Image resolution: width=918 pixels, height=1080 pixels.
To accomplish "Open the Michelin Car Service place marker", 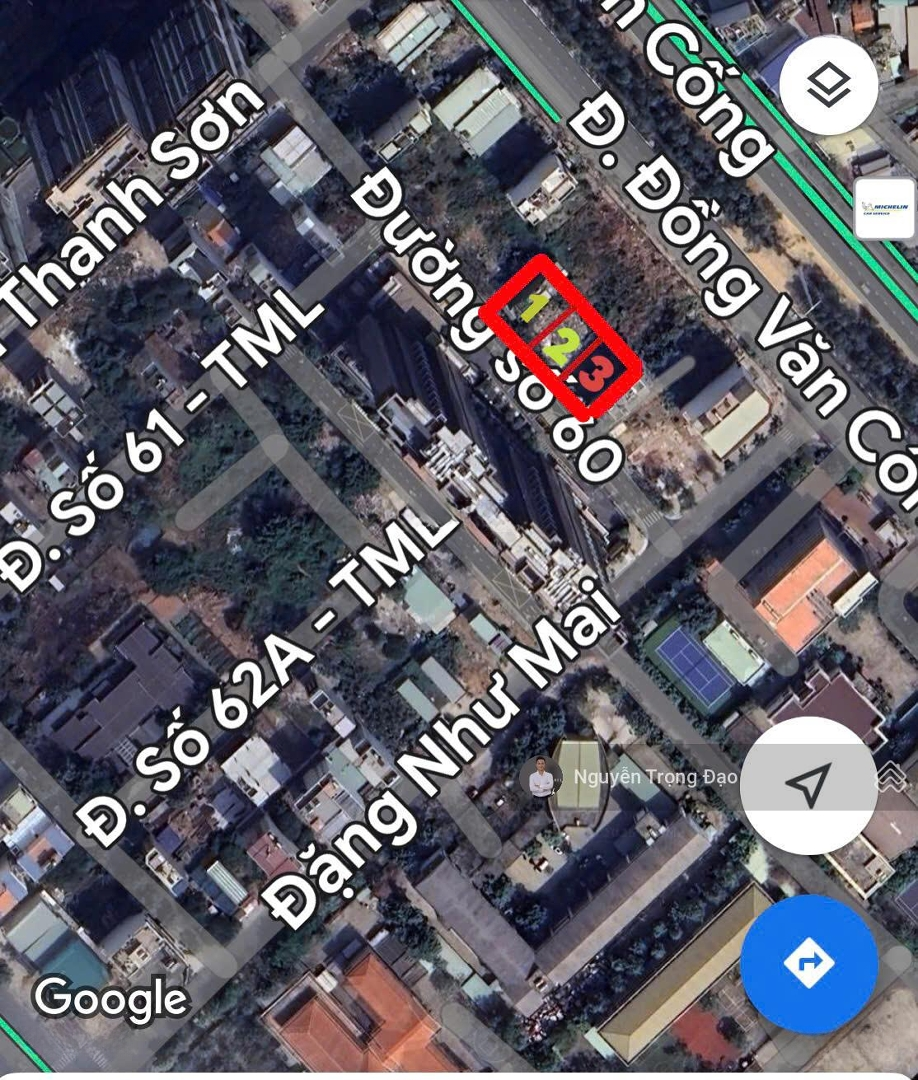I will (884, 208).
